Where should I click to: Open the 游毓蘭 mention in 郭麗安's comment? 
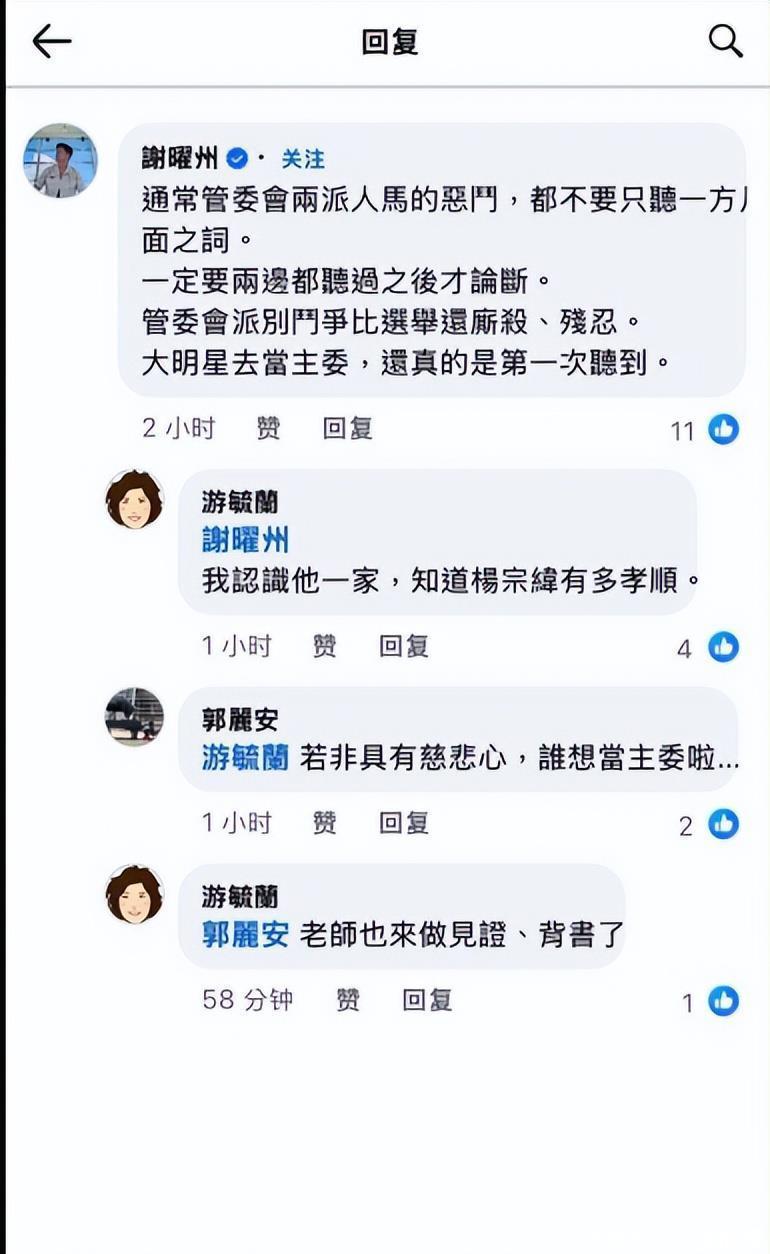click(245, 758)
